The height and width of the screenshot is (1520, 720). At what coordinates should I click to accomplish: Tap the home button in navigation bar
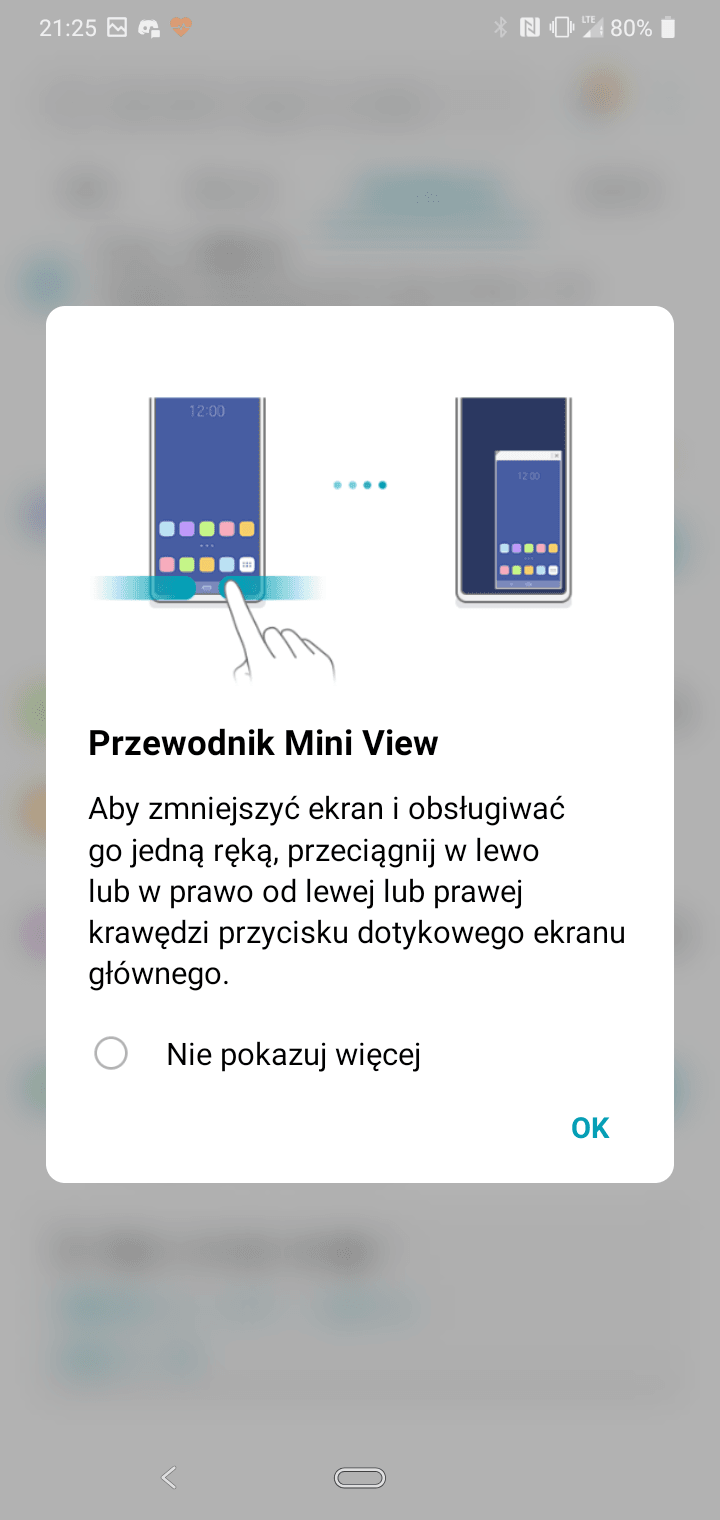click(360, 1477)
